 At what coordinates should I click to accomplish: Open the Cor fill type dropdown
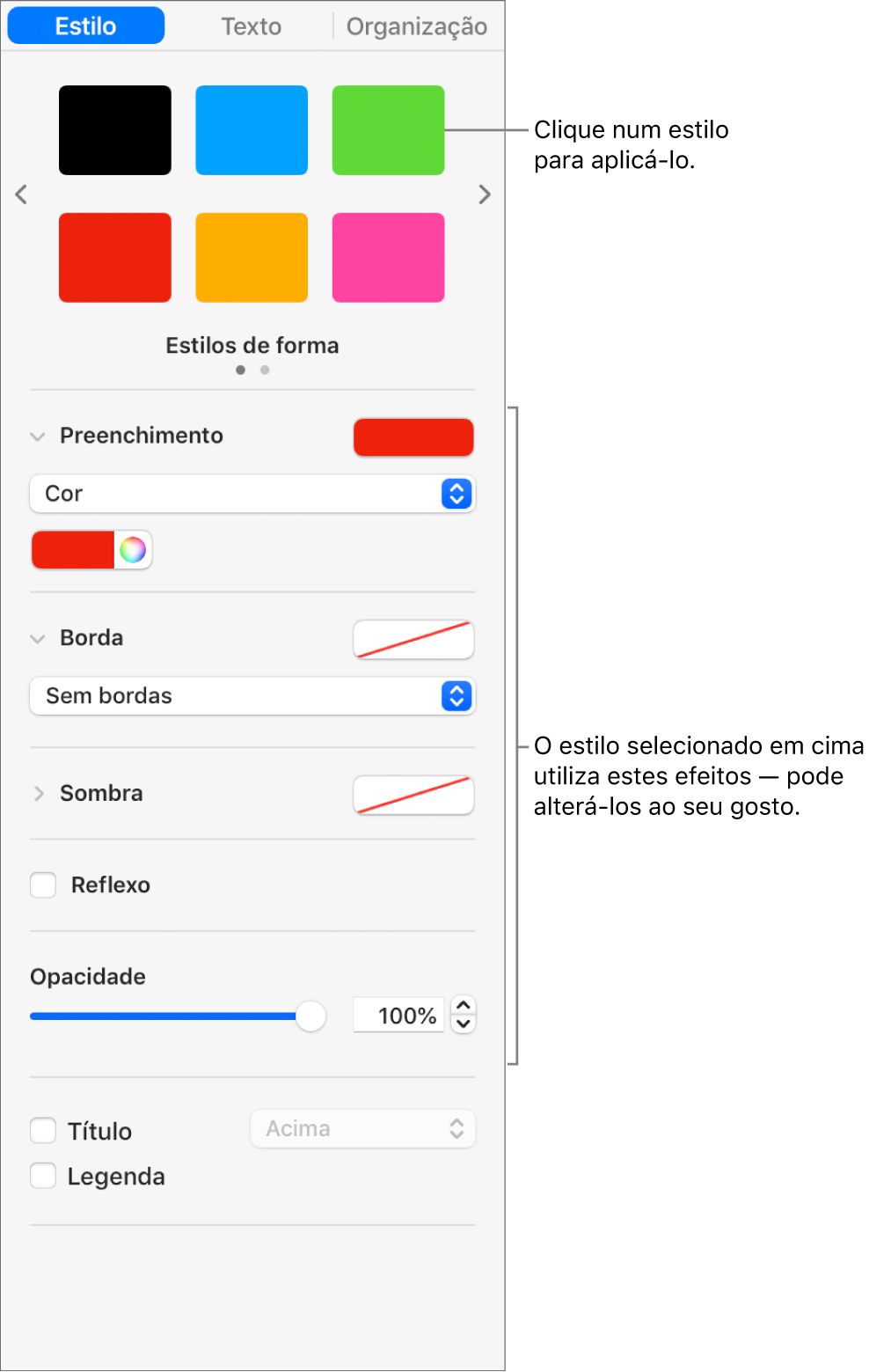252,494
